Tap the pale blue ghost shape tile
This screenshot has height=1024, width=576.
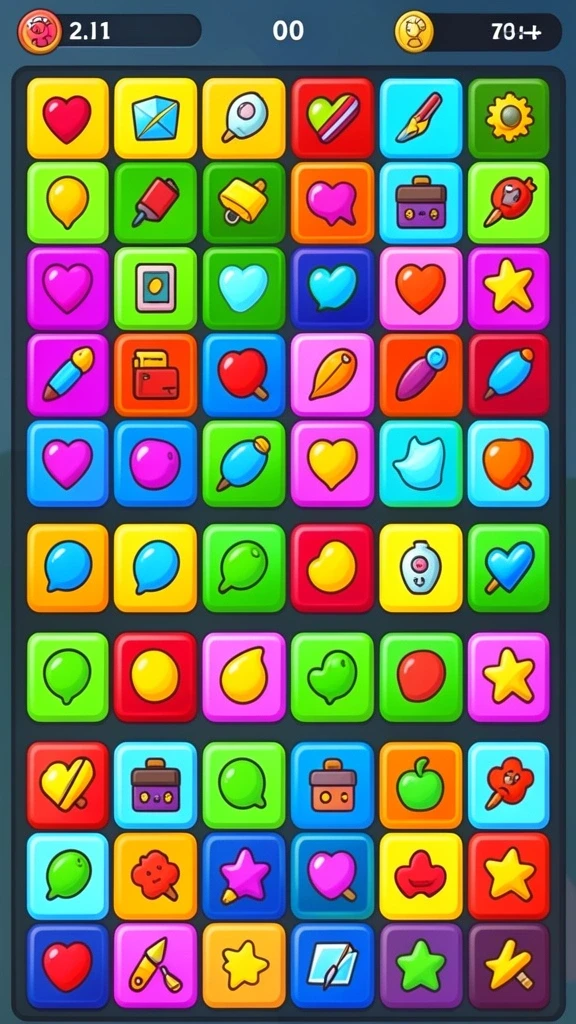point(421,463)
